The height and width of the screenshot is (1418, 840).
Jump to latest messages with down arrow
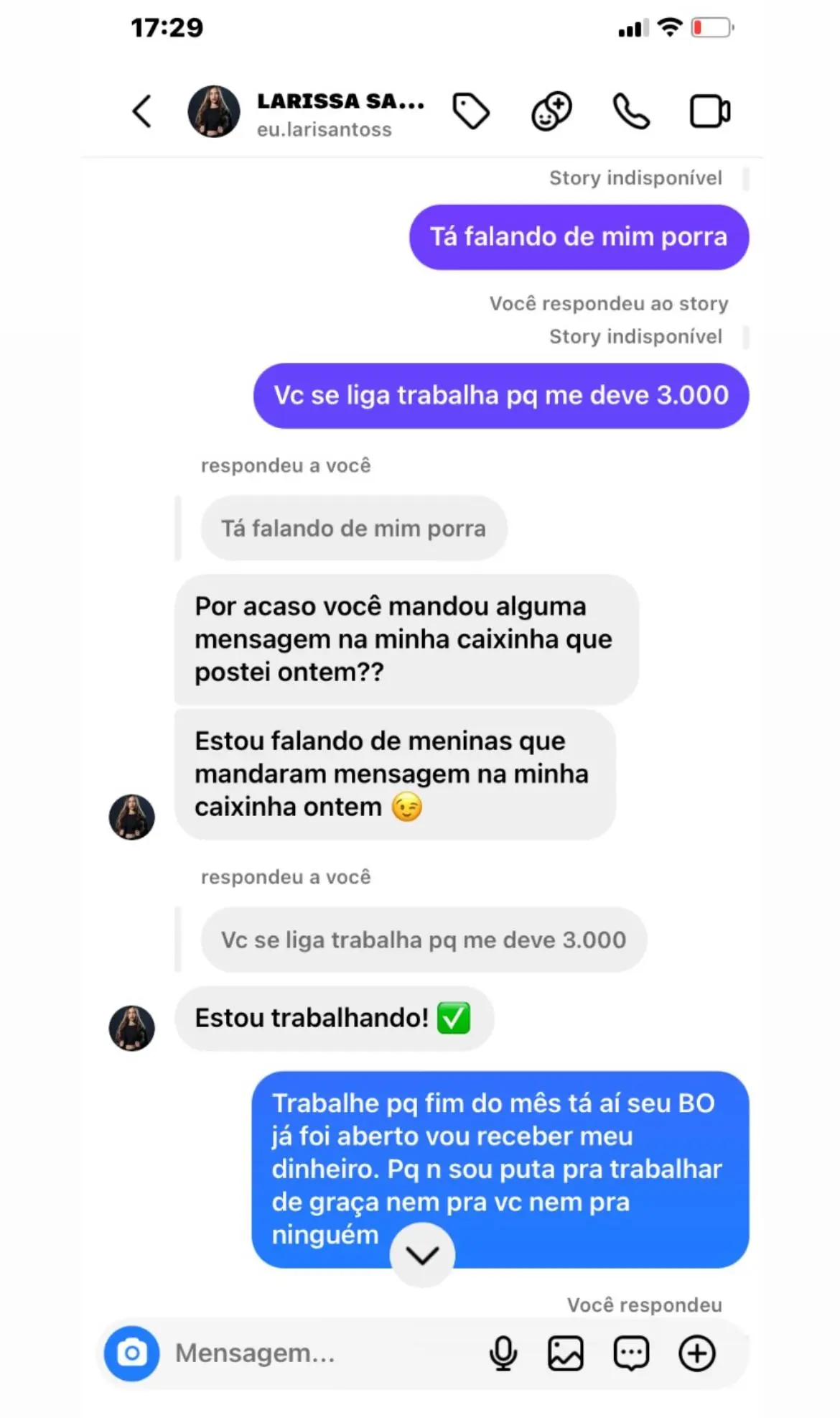[422, 1255]
